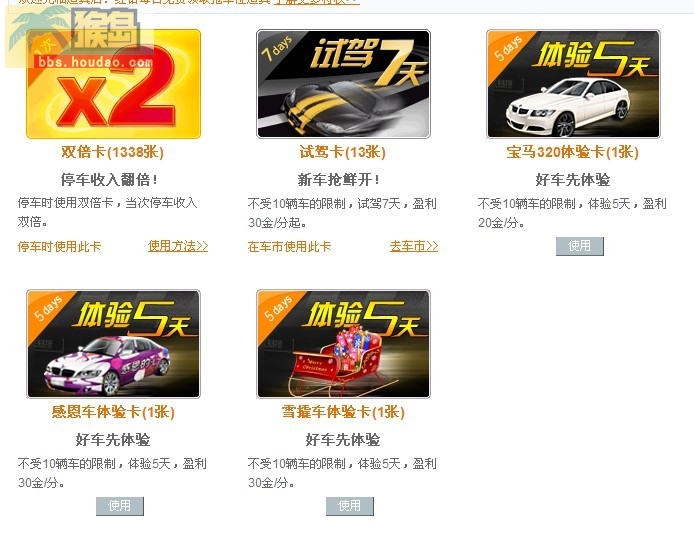
Task: Tap 使用 under 感恩车体验卡
Action: coord(119,506)
